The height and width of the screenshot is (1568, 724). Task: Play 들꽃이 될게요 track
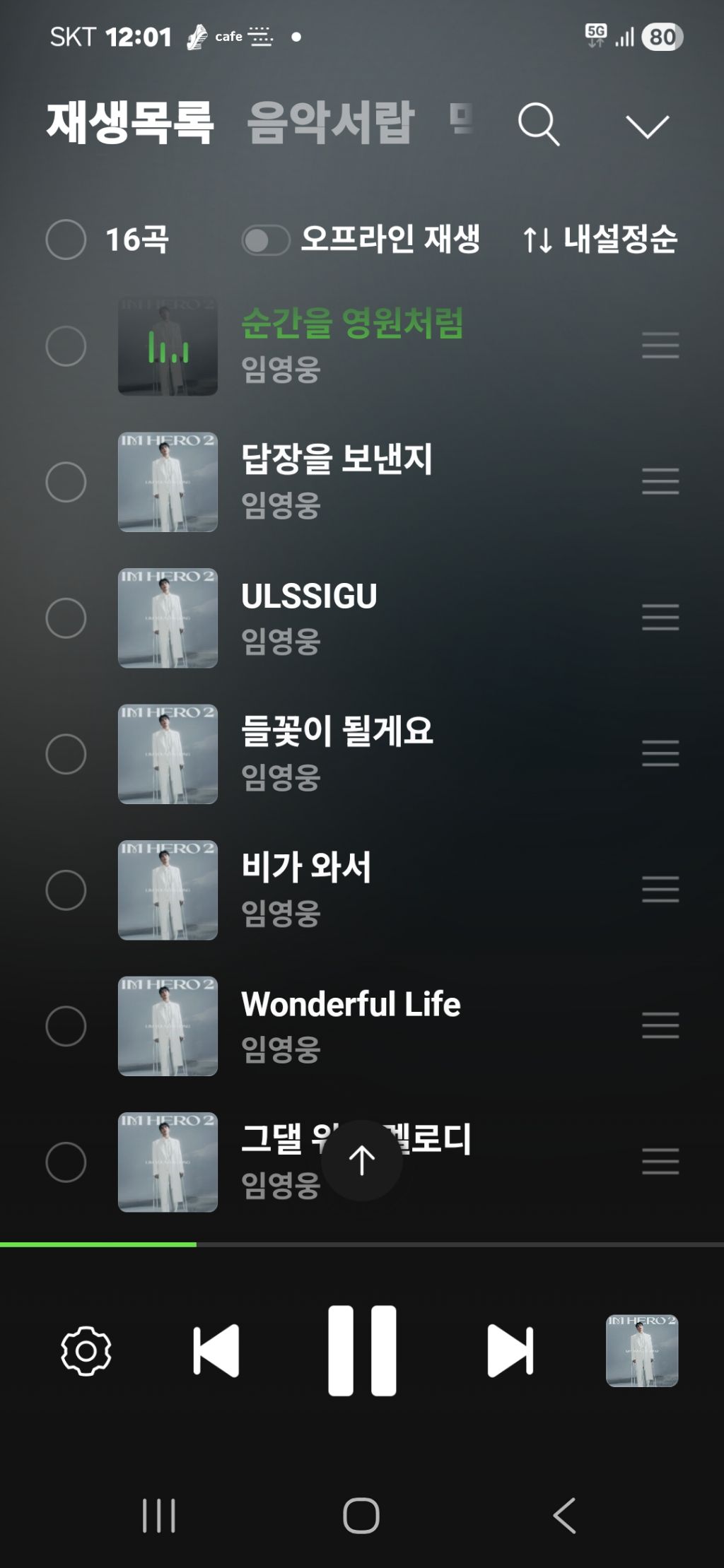[x=337, y=753]
